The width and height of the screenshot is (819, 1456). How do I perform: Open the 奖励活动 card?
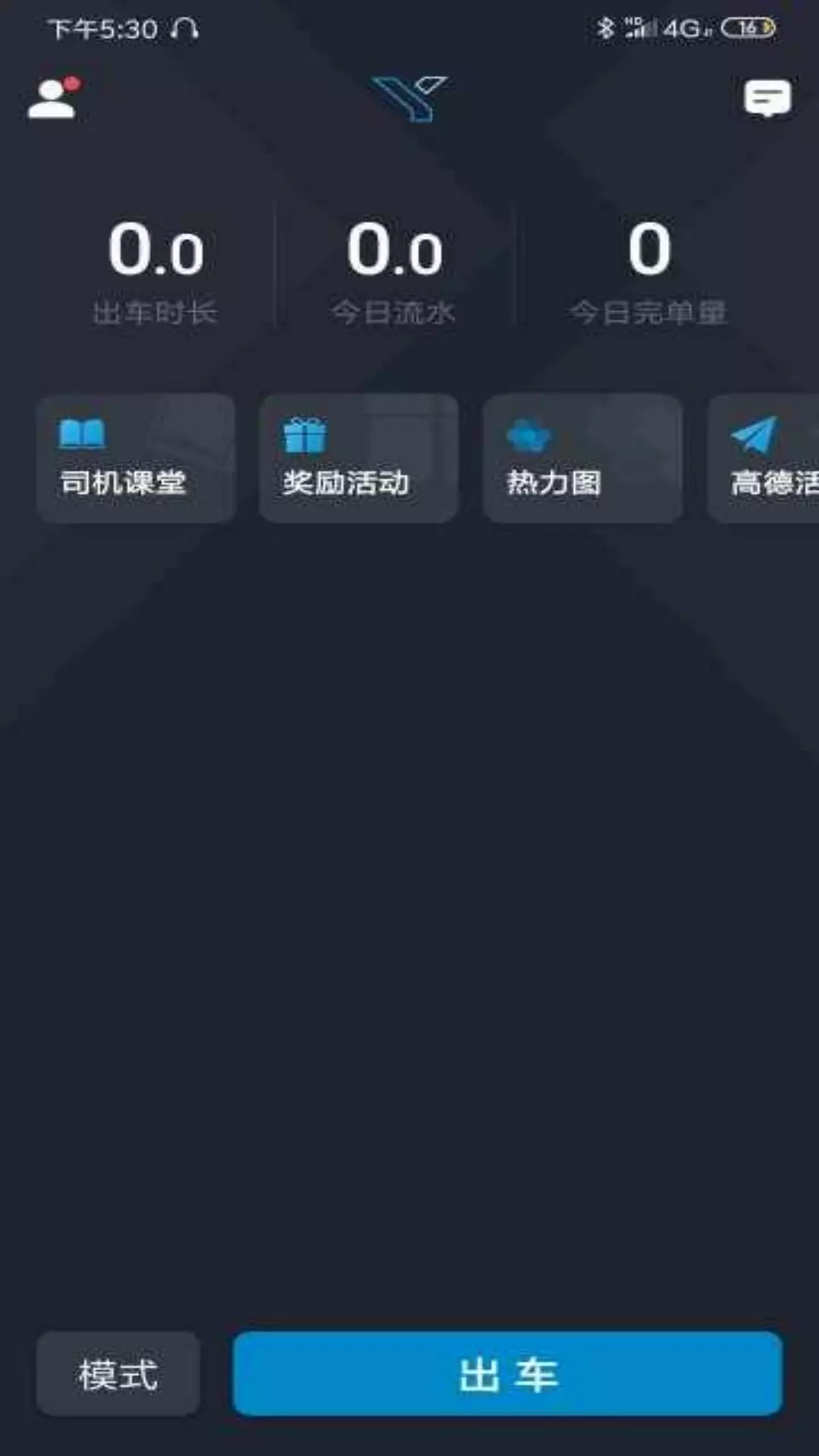(x=359, y=458)
